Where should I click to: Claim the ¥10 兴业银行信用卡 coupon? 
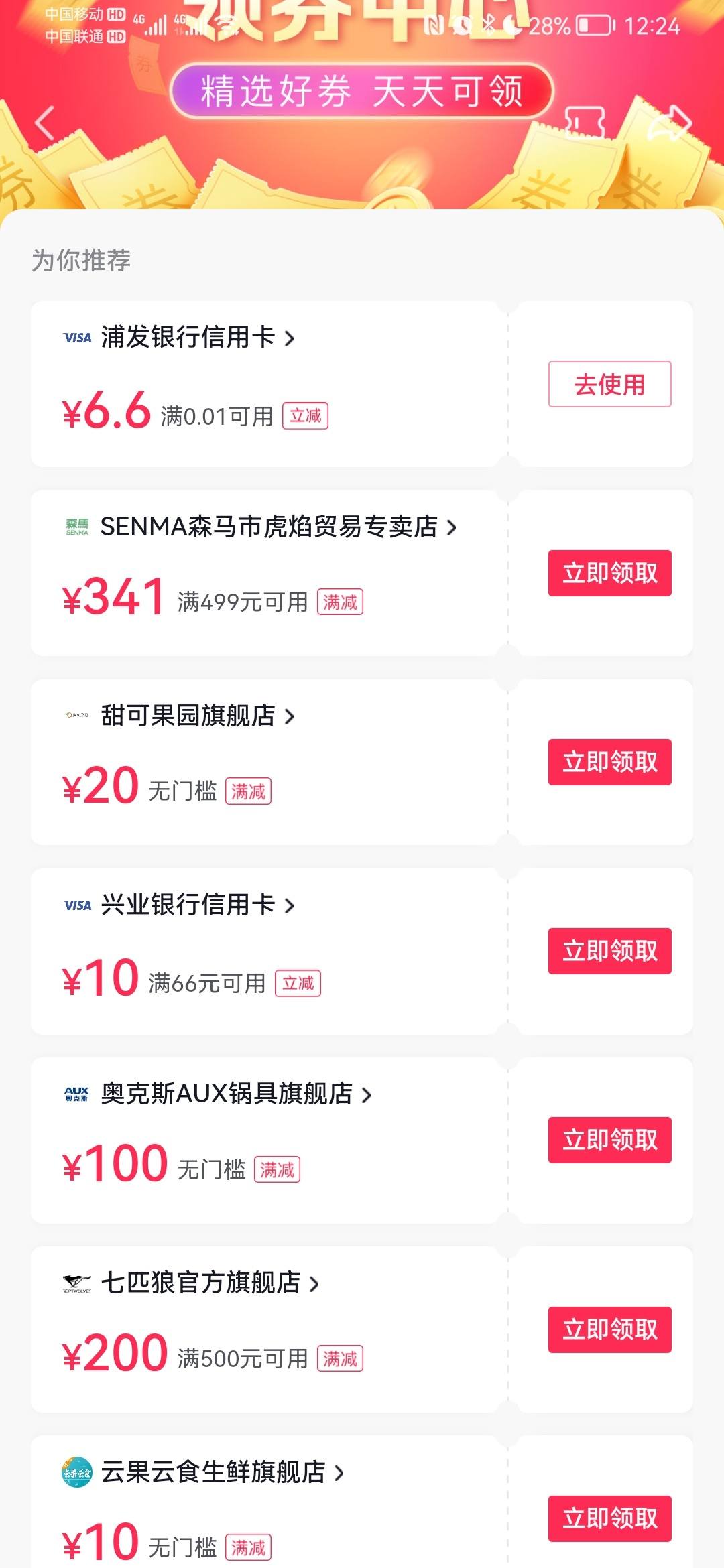click(609, 951)
